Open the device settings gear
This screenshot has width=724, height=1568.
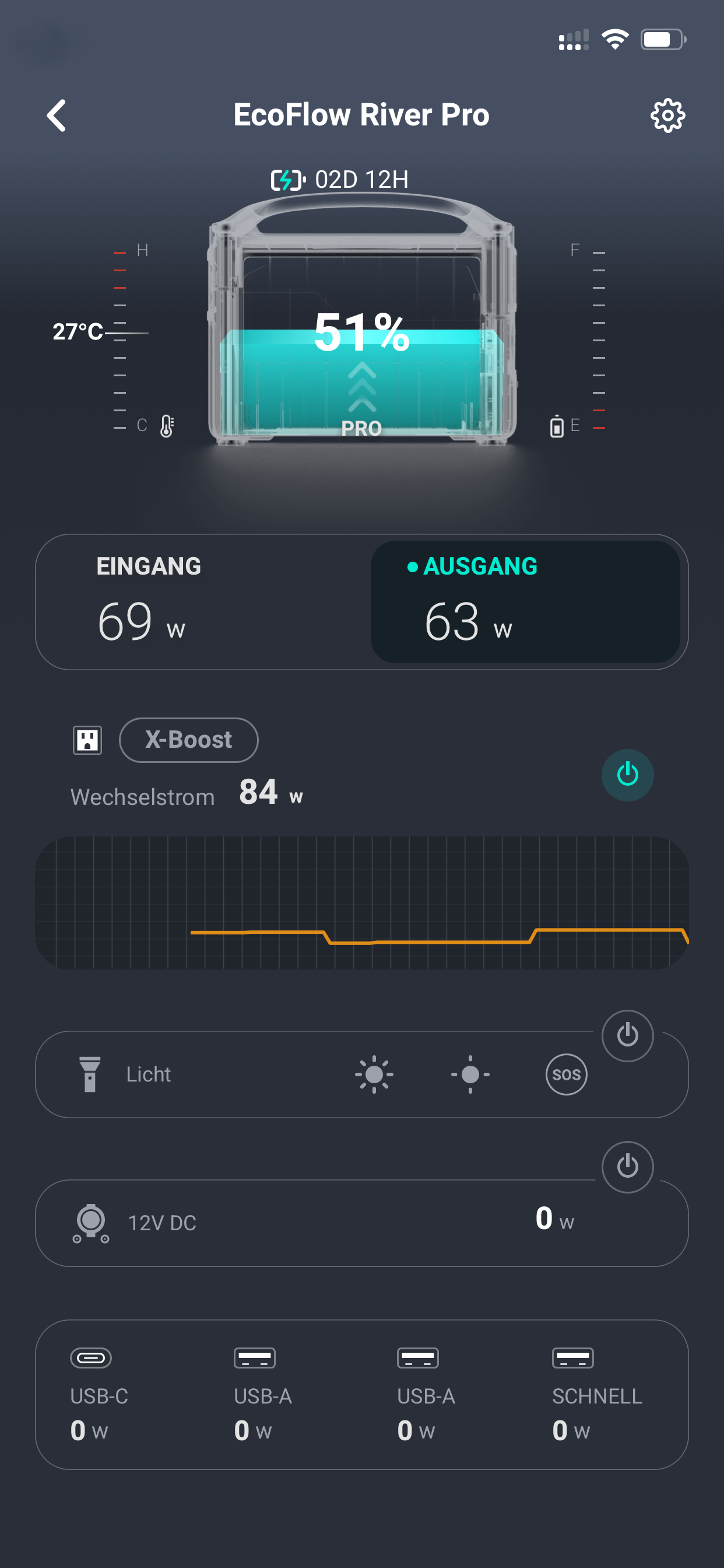coord(667,116)
